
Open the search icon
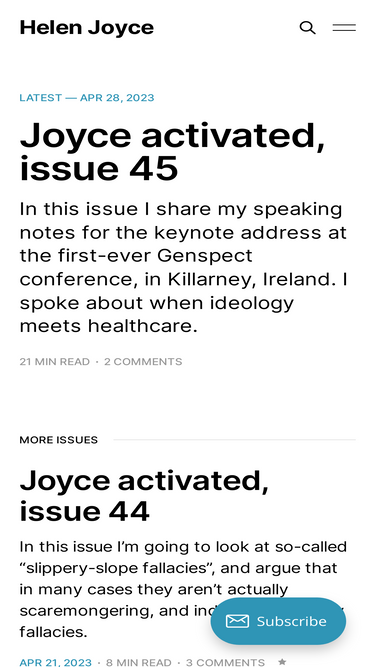pyautogui.click(x=307, y=28)
